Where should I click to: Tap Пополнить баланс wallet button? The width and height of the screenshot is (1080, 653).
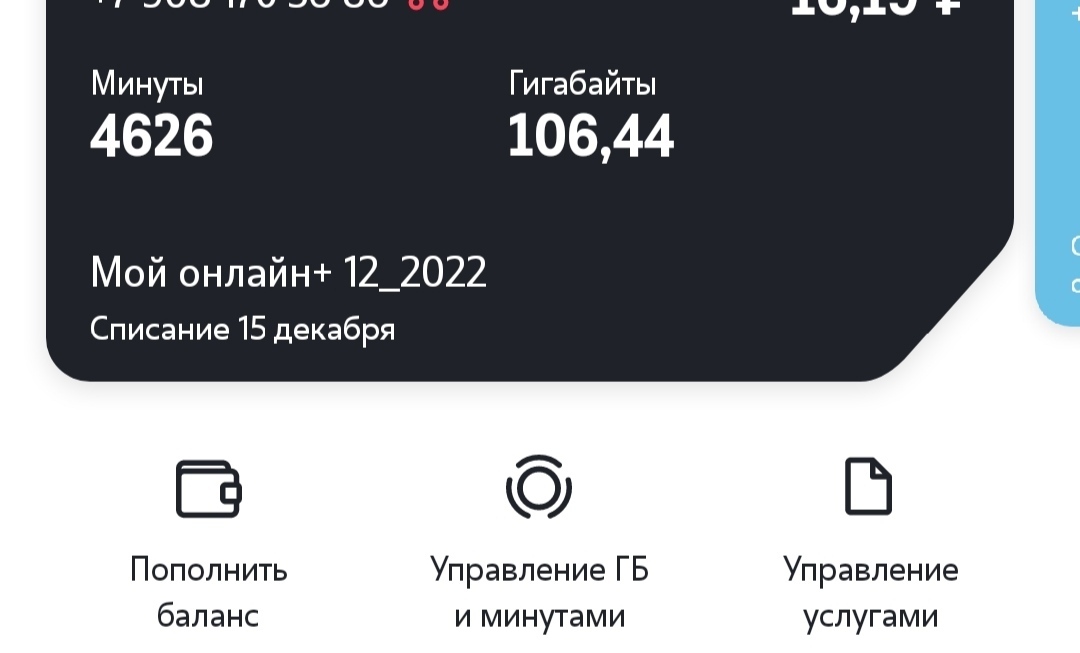pyautogui.click(x=209, y=540)
